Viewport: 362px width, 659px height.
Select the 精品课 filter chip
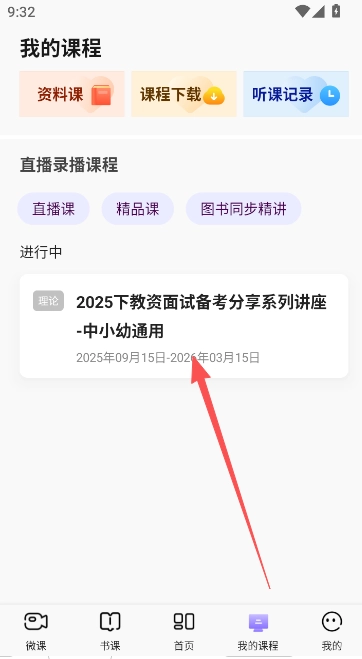[138, 209]
